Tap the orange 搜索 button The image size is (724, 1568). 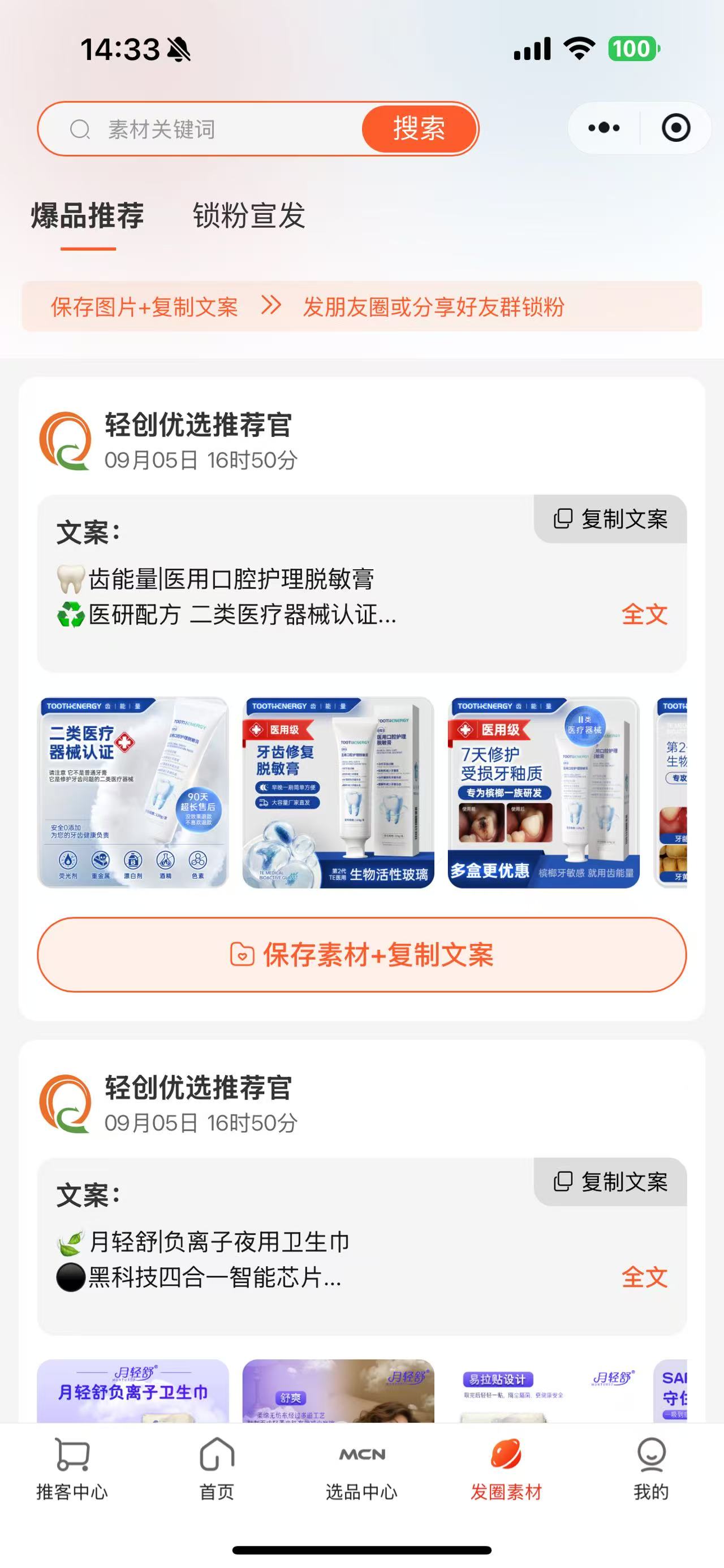tap(419, 129)
